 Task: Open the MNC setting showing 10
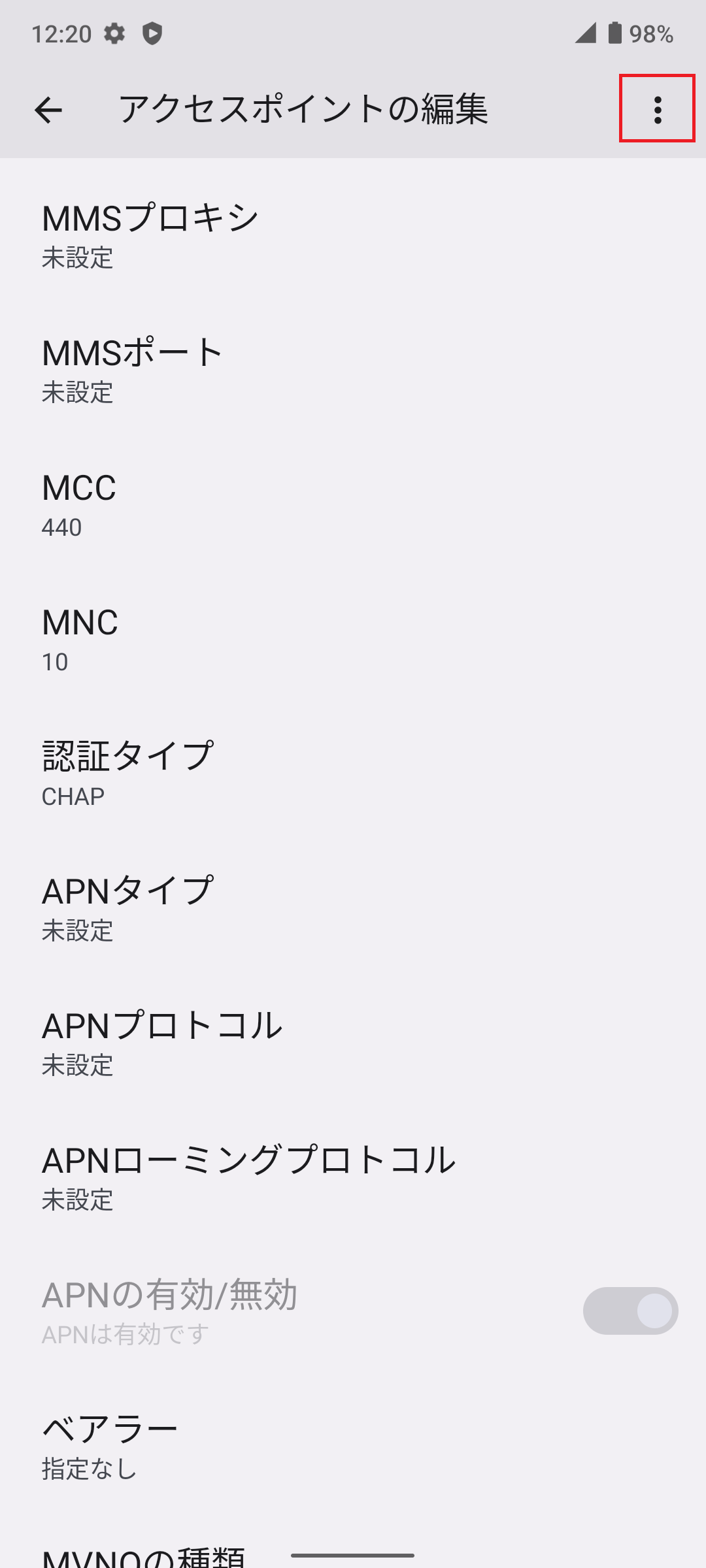(353, 639)
